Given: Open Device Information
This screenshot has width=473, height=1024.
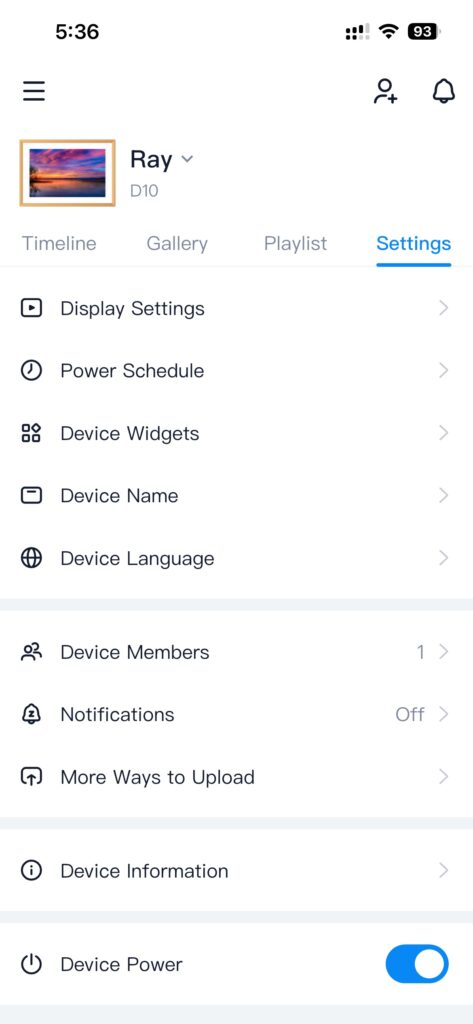Looking at the screenshot, I should [x=236, y=871].
